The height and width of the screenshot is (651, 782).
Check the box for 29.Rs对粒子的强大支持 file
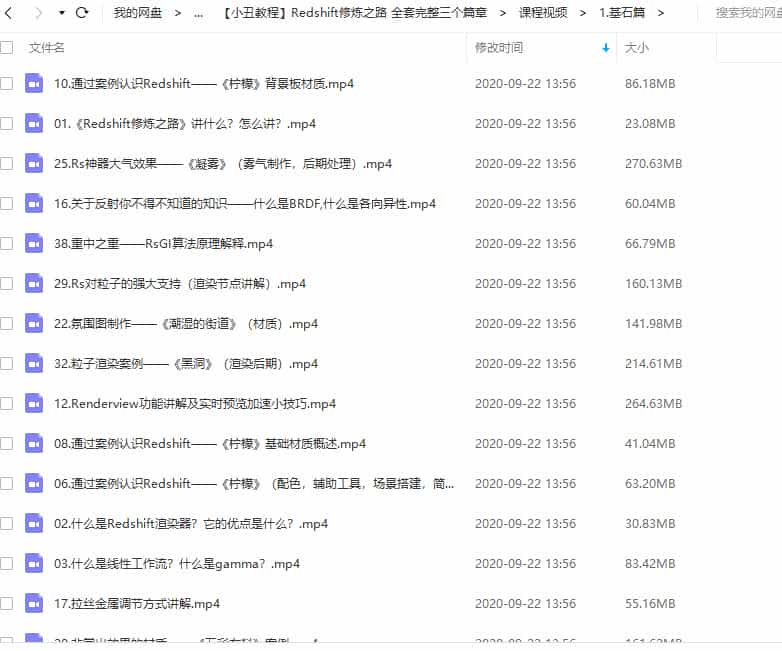tap(7, 283)
